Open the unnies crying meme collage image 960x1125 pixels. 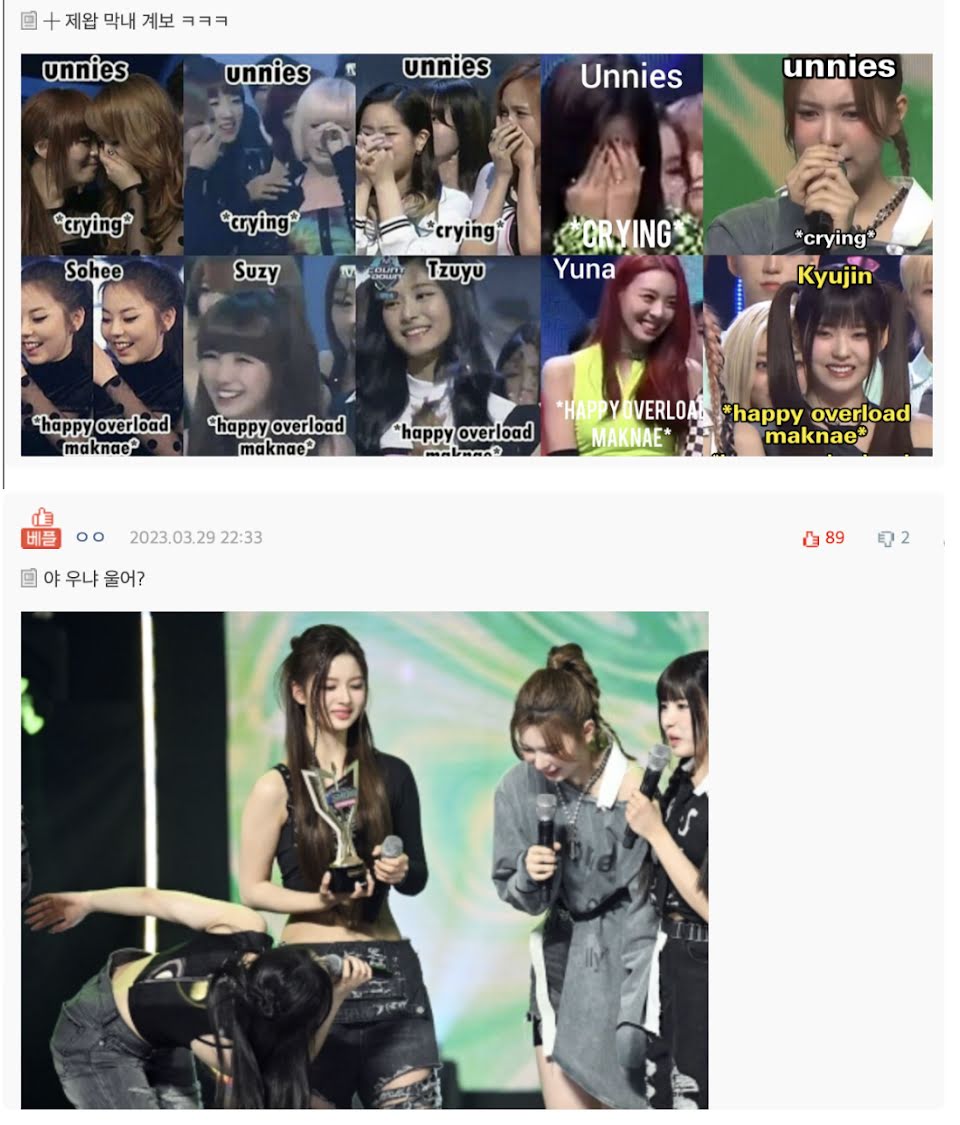click(476, 255)
